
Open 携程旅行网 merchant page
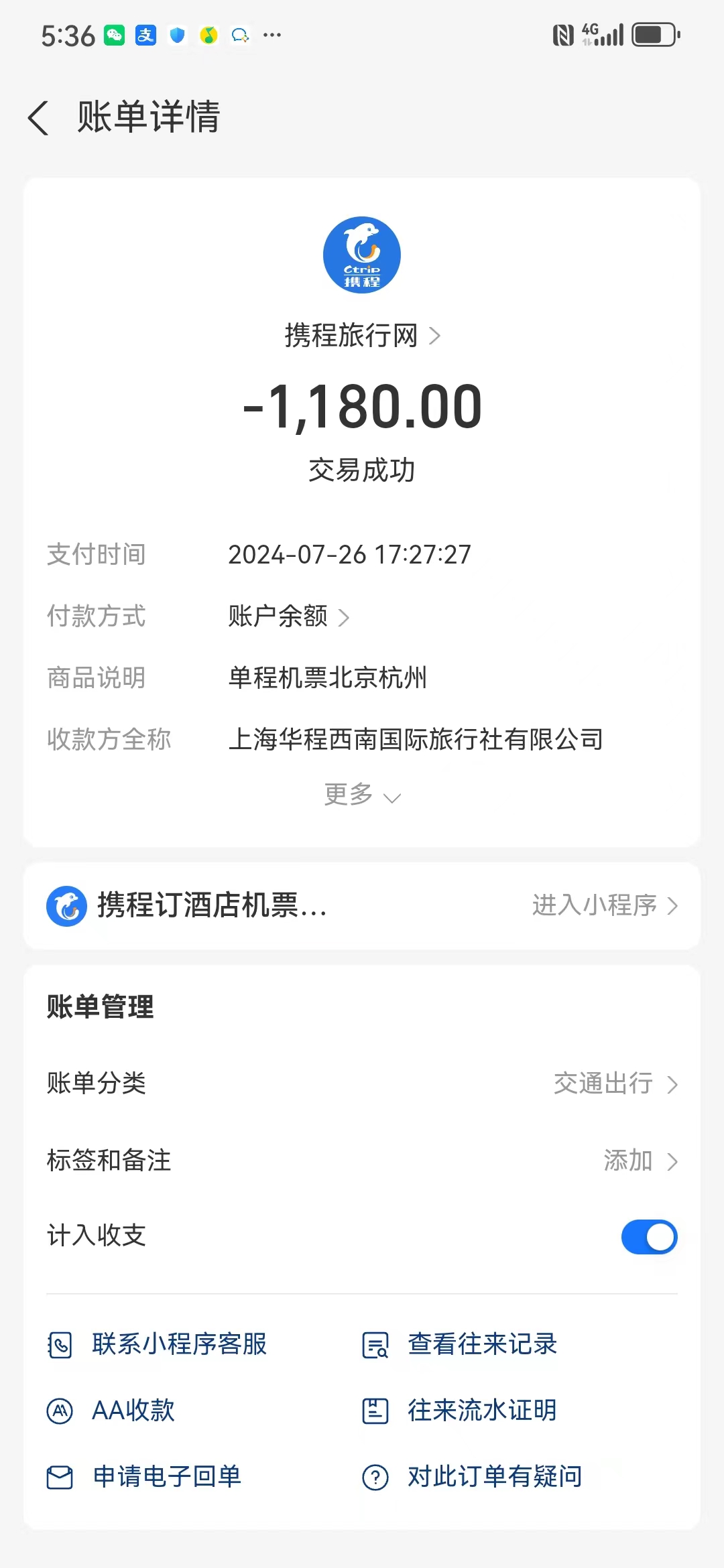click(362, 335)
